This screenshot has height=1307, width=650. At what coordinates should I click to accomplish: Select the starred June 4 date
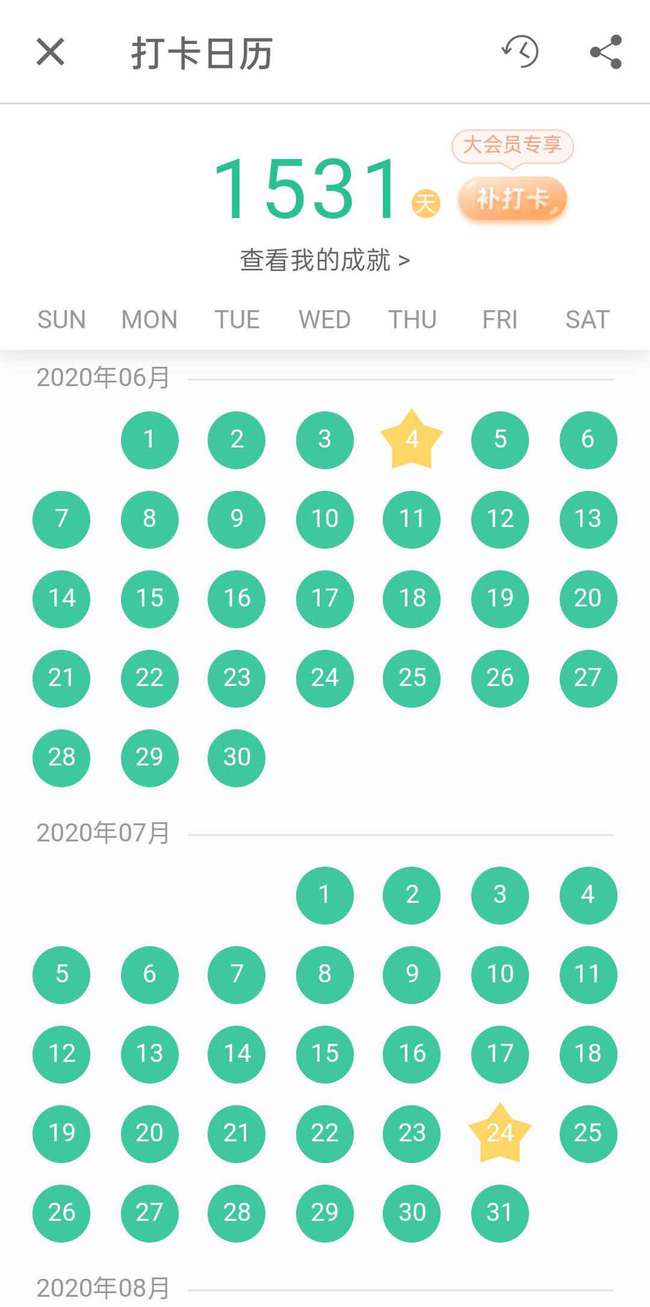pos(412,440)
